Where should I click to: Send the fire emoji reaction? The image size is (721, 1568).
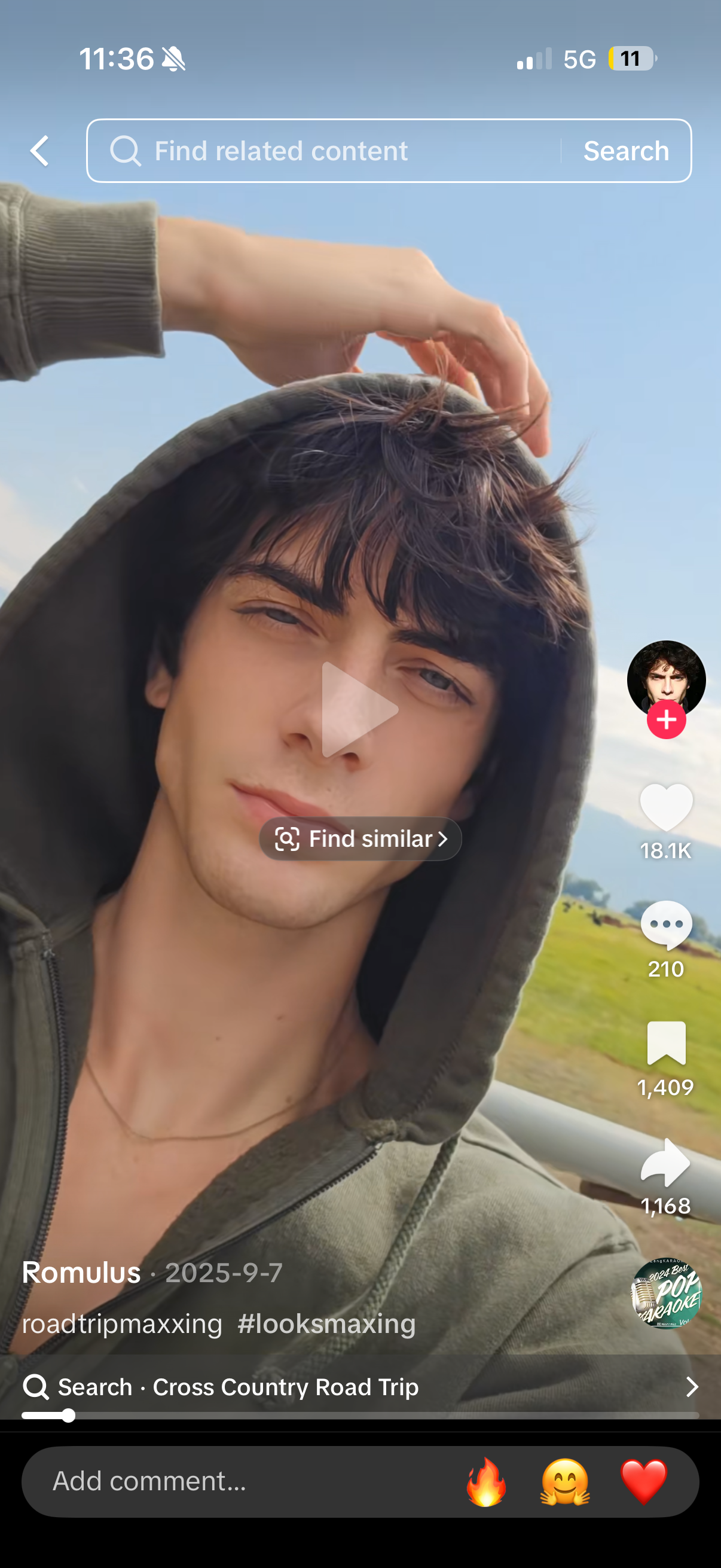pyautogui.click(x=485, y=1482)
